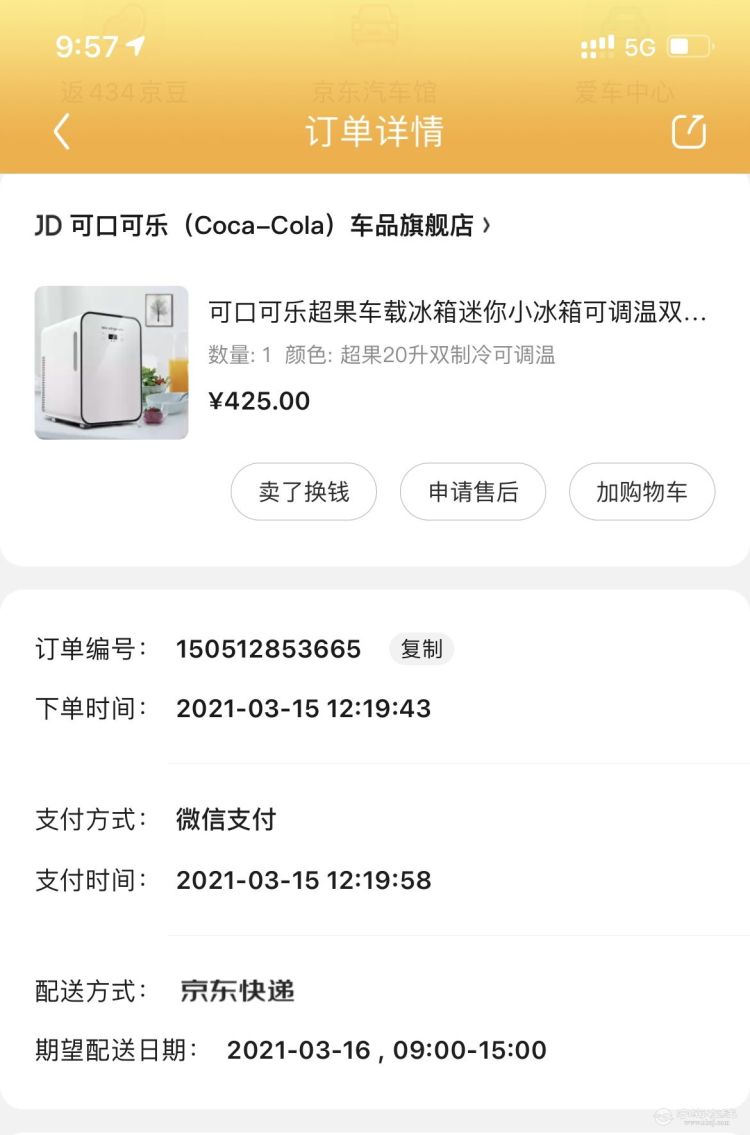Open the Coca-Cola car accessories flagship store
This screenshot has width=750, height=1135.
coord(262,226)
